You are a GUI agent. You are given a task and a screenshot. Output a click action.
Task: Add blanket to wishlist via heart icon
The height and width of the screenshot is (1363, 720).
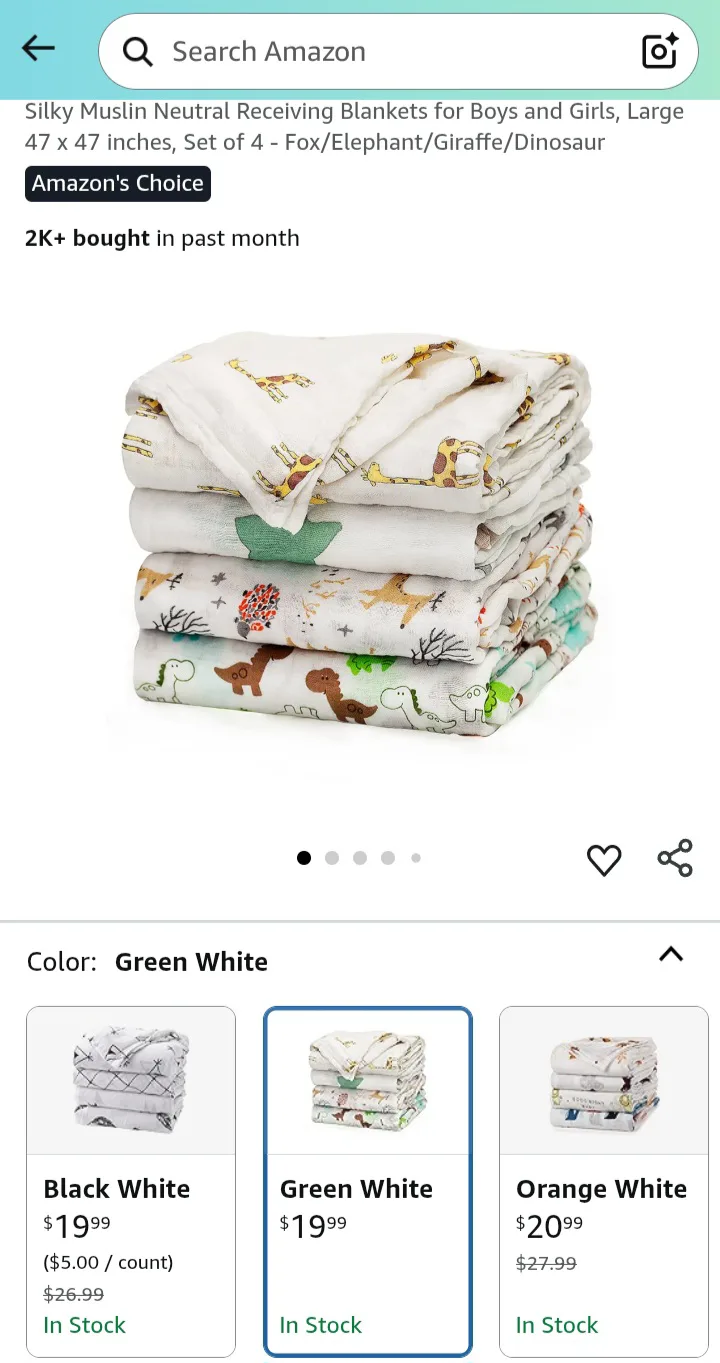click(x=604, y=858)
